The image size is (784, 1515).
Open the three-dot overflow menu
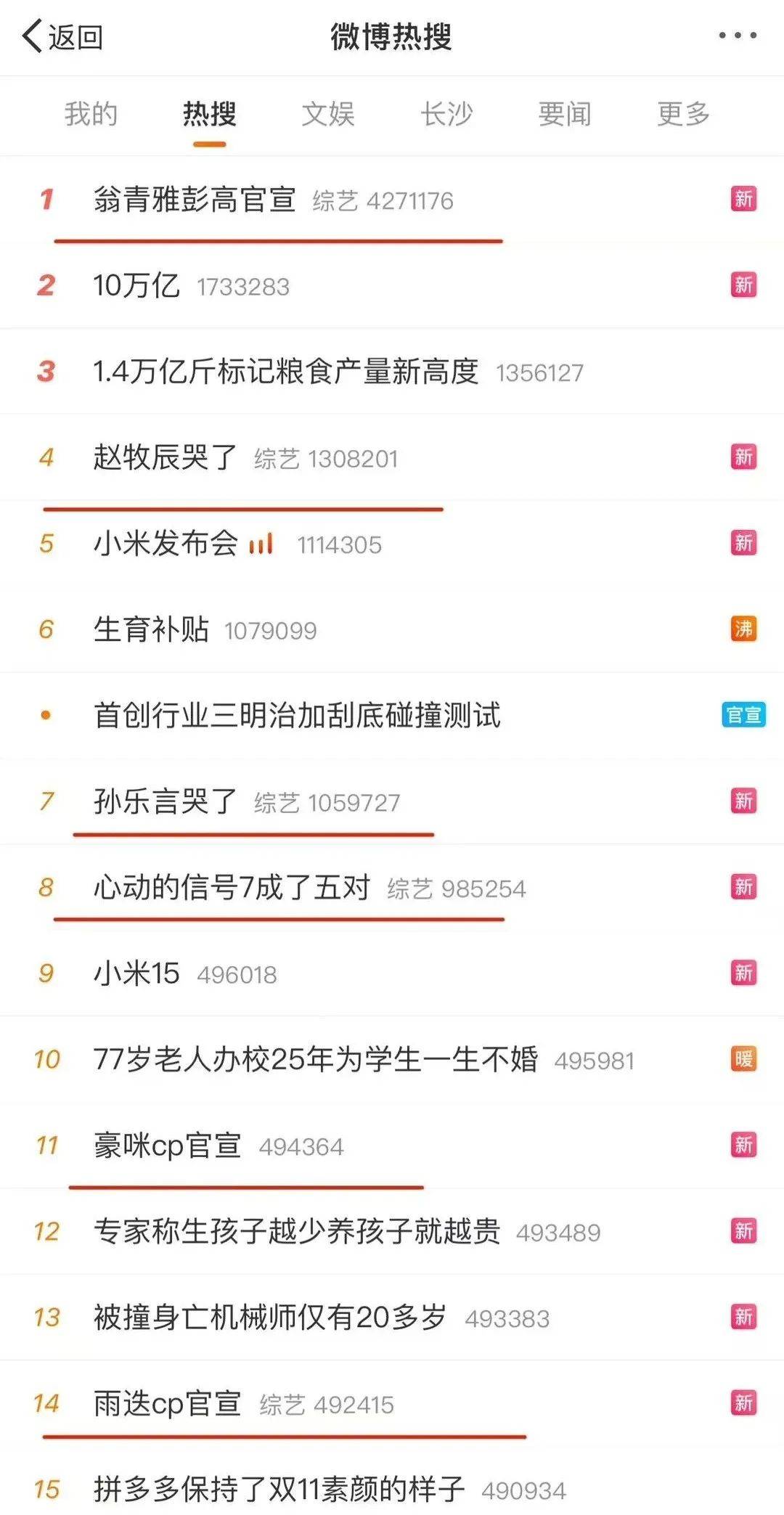click(738, 36)
